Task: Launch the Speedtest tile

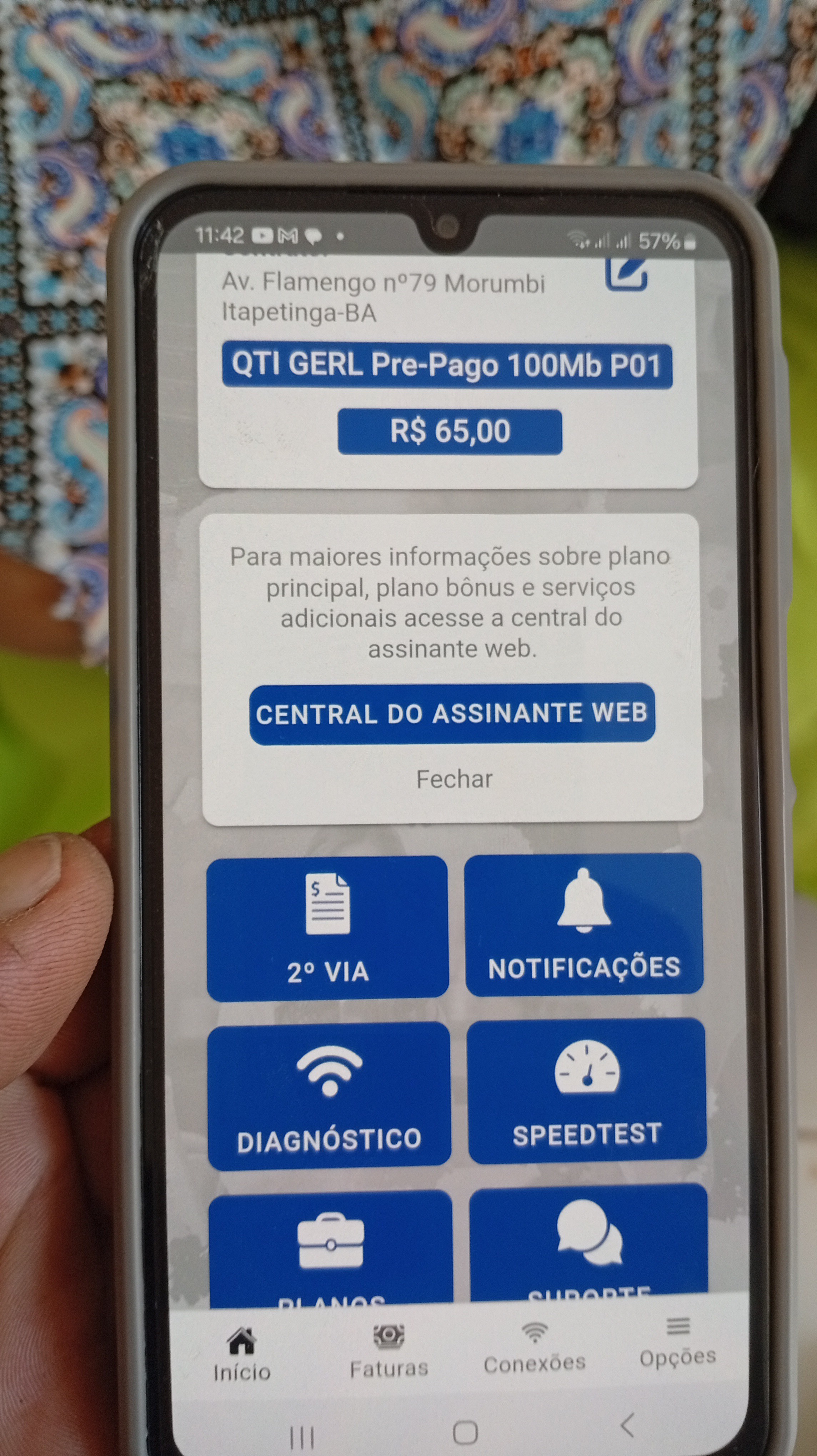Action: tap(586, 1092)
